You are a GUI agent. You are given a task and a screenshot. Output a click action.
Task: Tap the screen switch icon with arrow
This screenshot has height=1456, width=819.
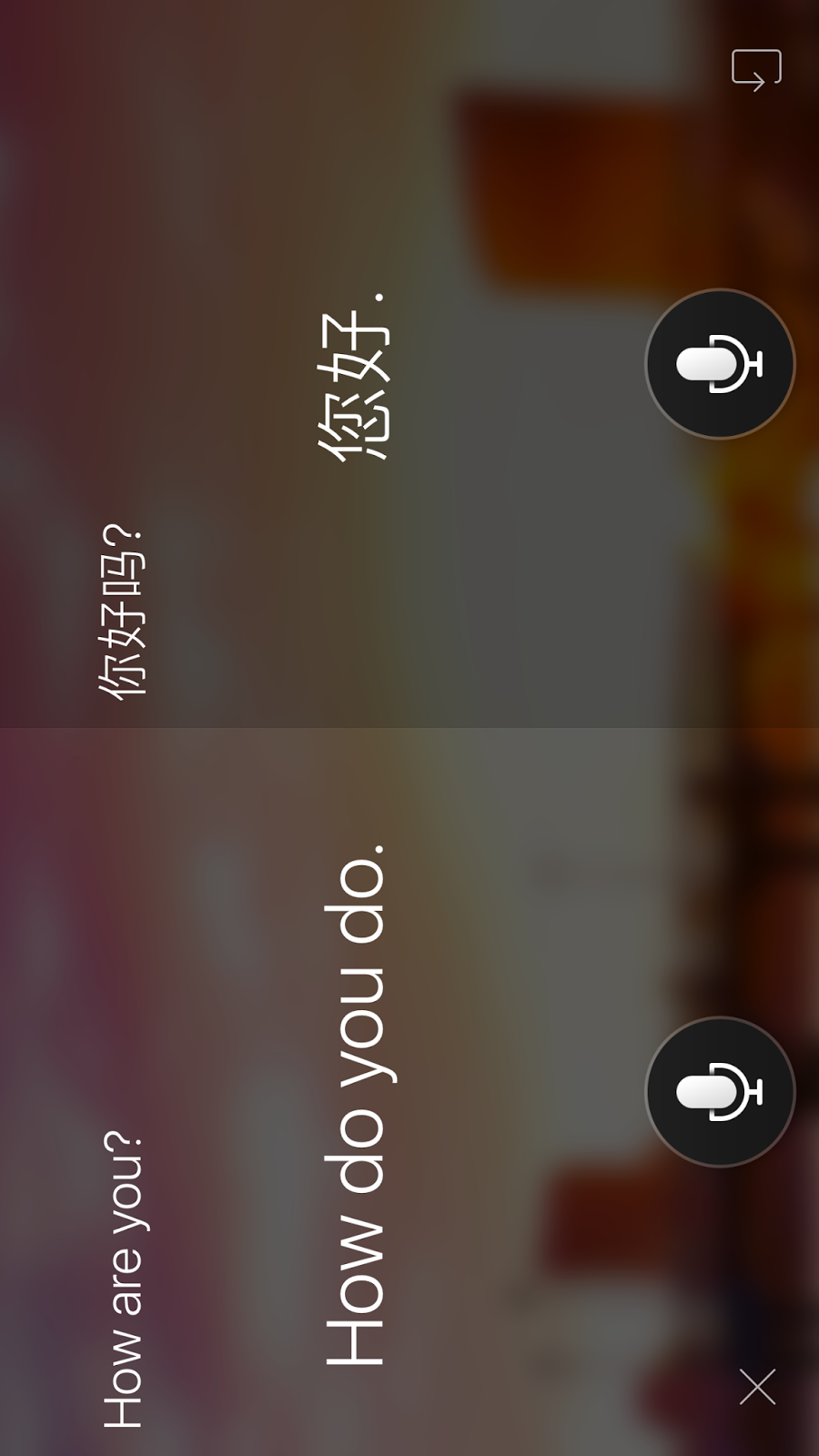(x=756, y=70)
